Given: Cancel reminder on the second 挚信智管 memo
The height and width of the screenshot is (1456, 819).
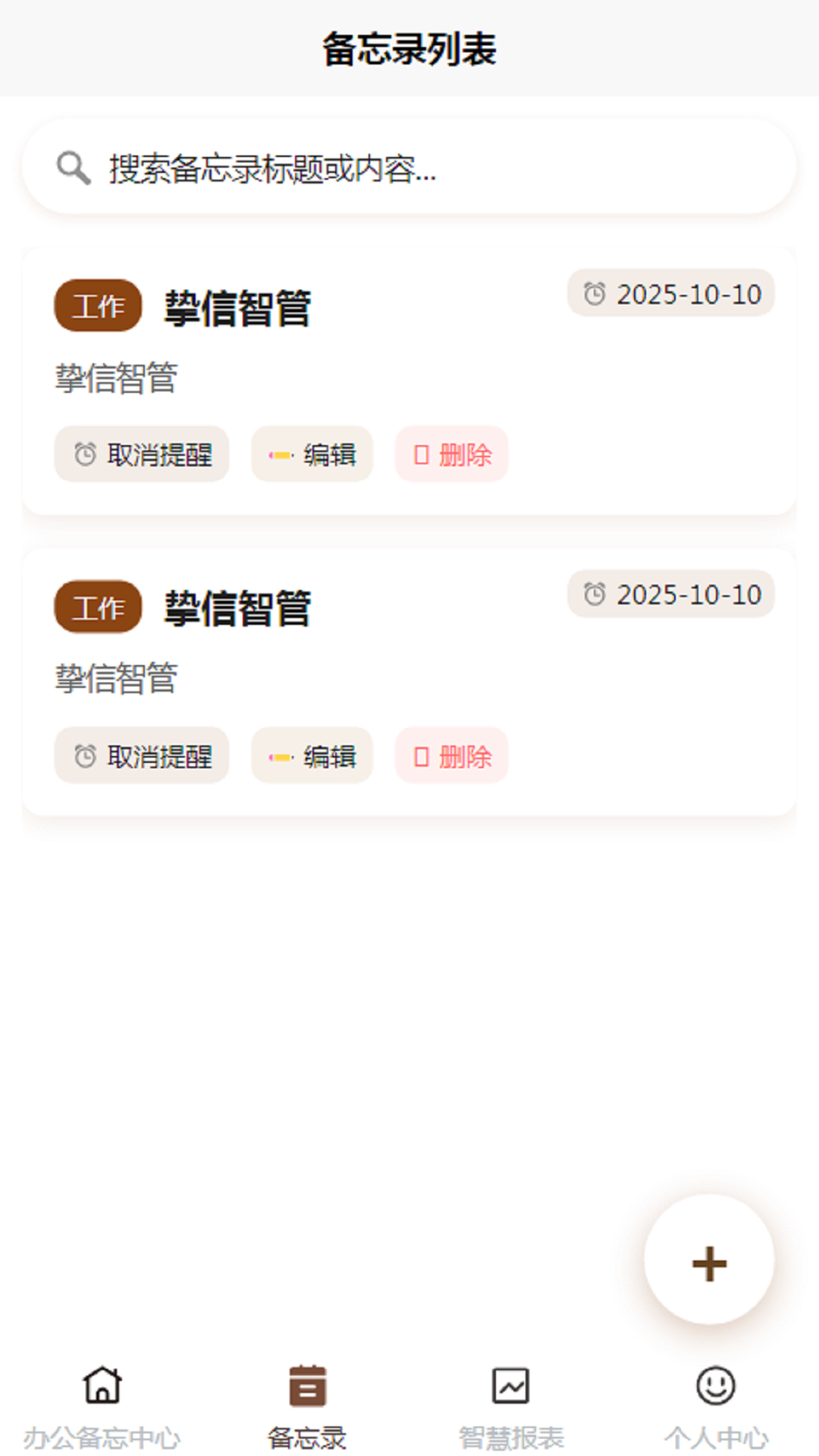Looking at the screenshot, I should coord(142,755).
